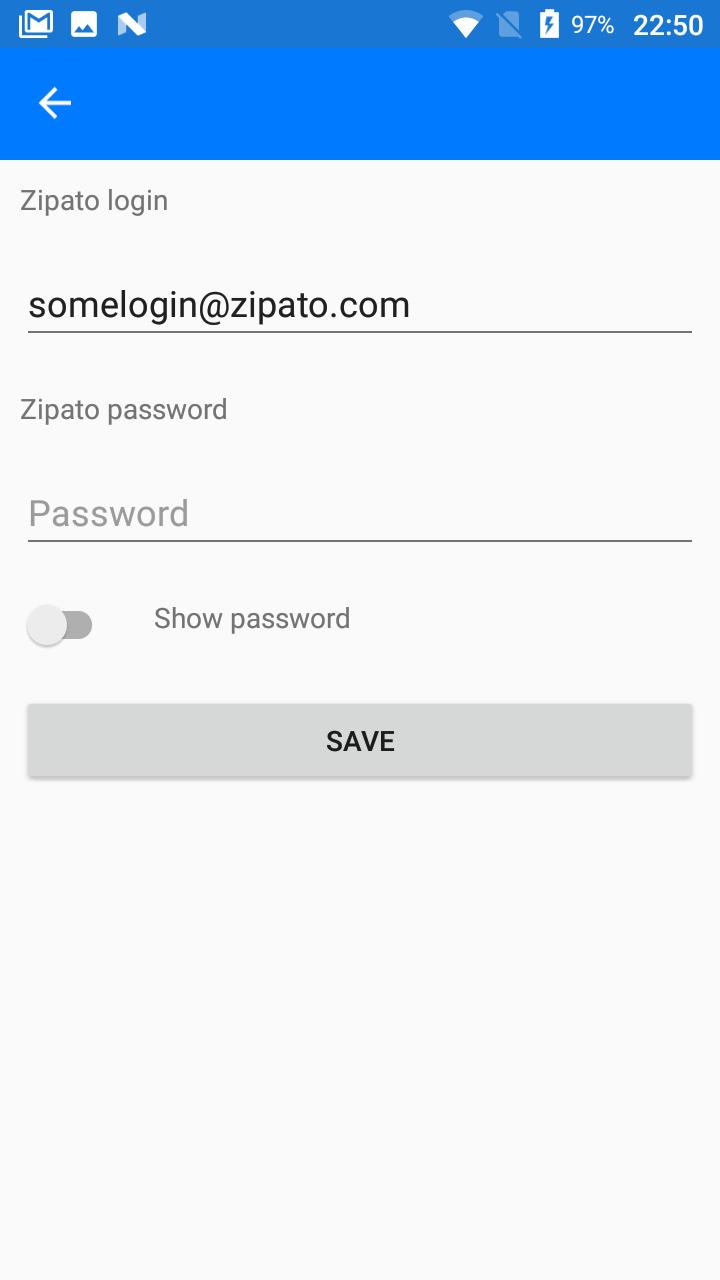Tap the no-SIM indicator icon
This screenshot has height=1280, width=720.
pyautogui.click(x=508, y=22)
